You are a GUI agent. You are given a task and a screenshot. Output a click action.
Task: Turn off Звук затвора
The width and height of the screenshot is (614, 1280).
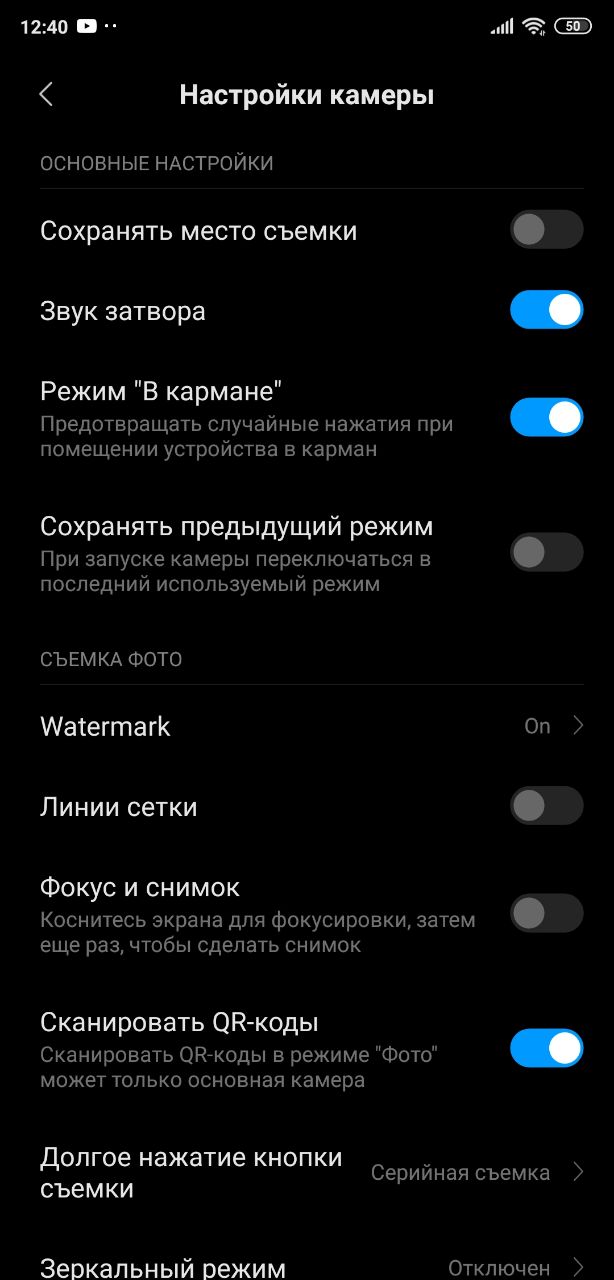pyautogui.click(x=546, y=310)
